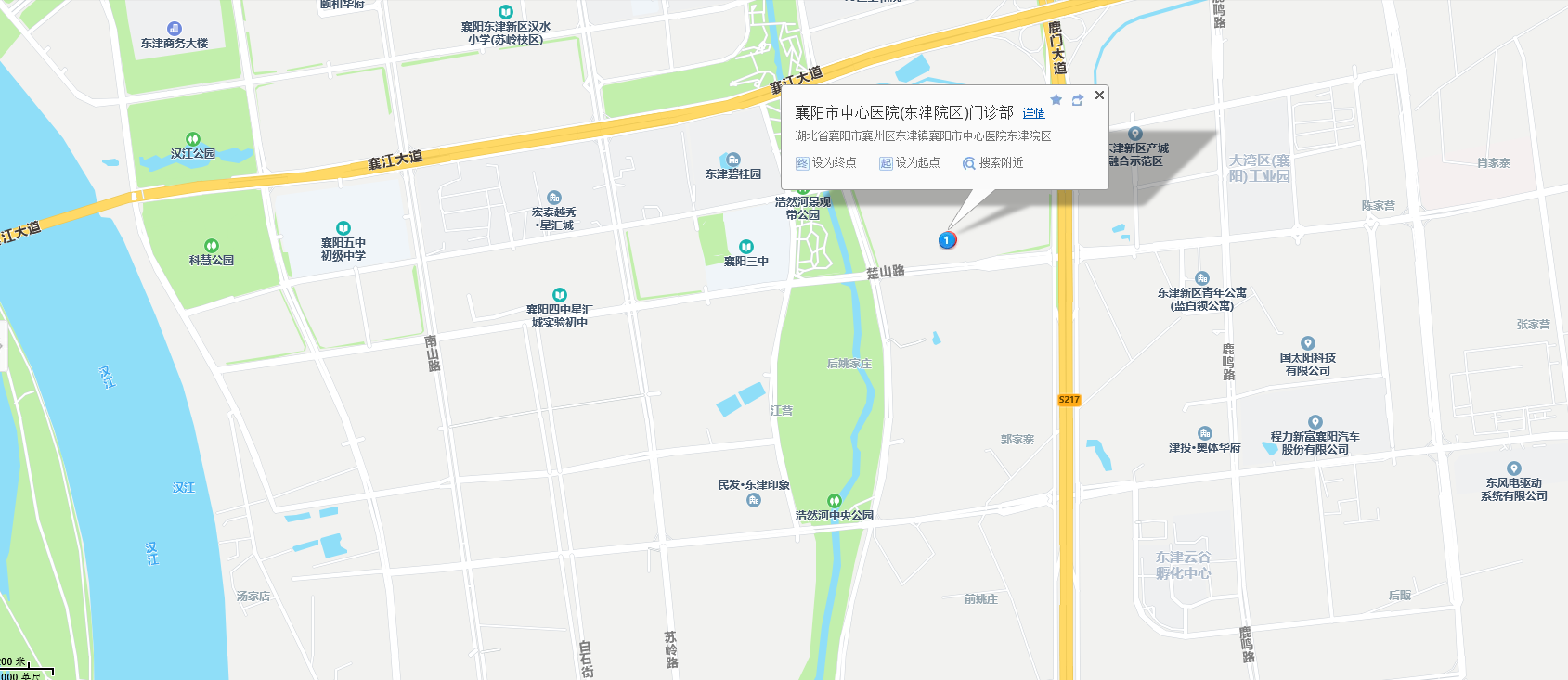Open 襄阳四中星汇城实验初中 school marker
Image resolution: width=1568 pixels, height=680 pixels.
click(559, 295)
